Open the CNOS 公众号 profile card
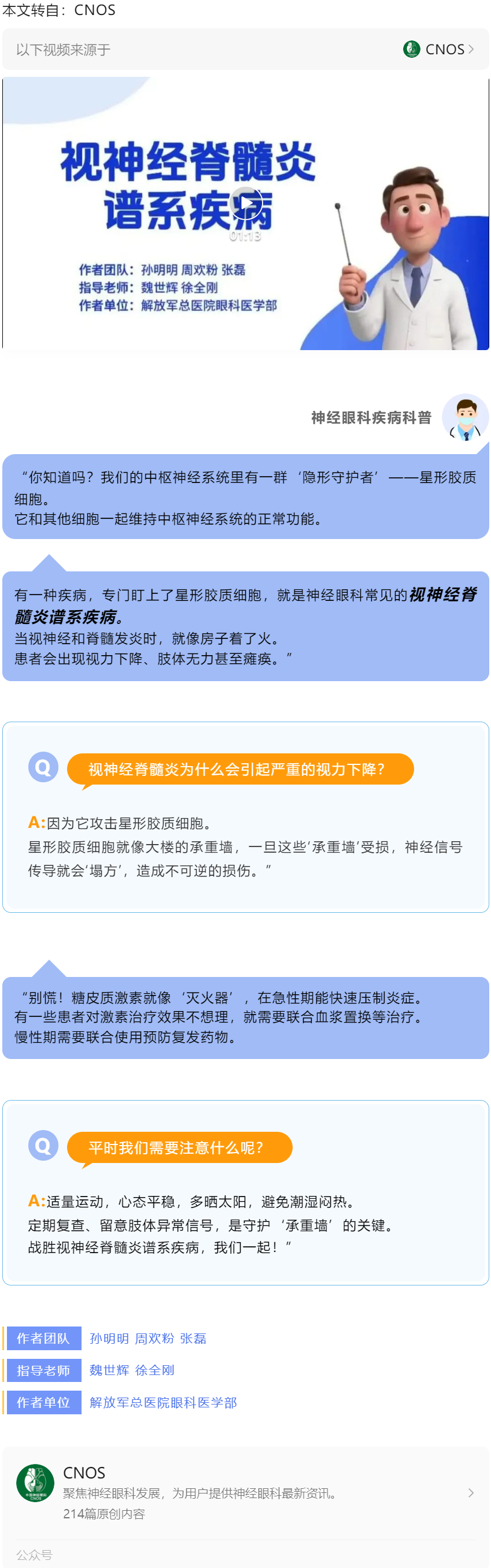This screenshot has height=1568, width=491. pos(245,1492)
